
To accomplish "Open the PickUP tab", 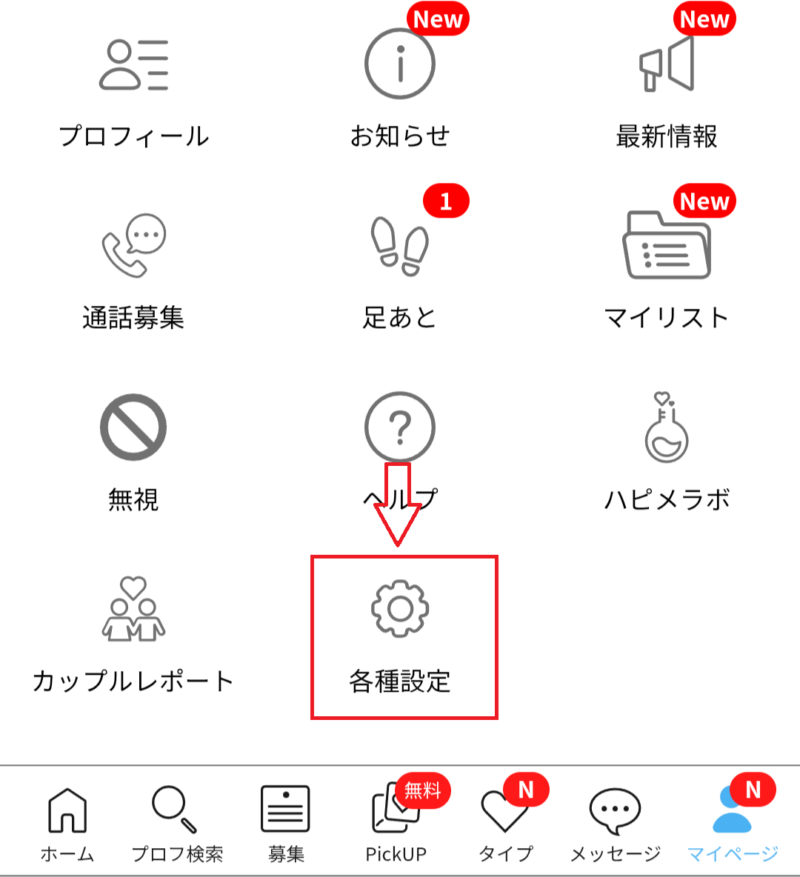I will [397, 822].
